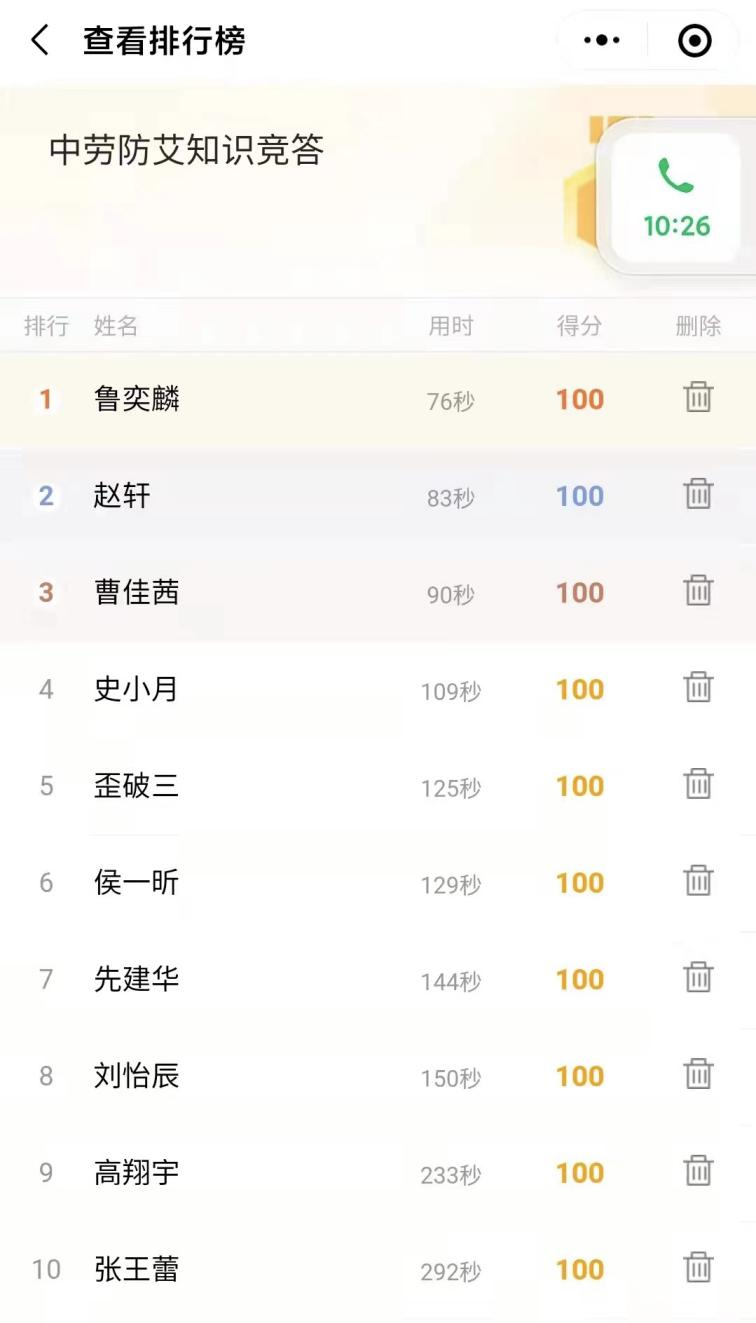Delete 鲁奕麟's ranking entry

tap(698, 397)
